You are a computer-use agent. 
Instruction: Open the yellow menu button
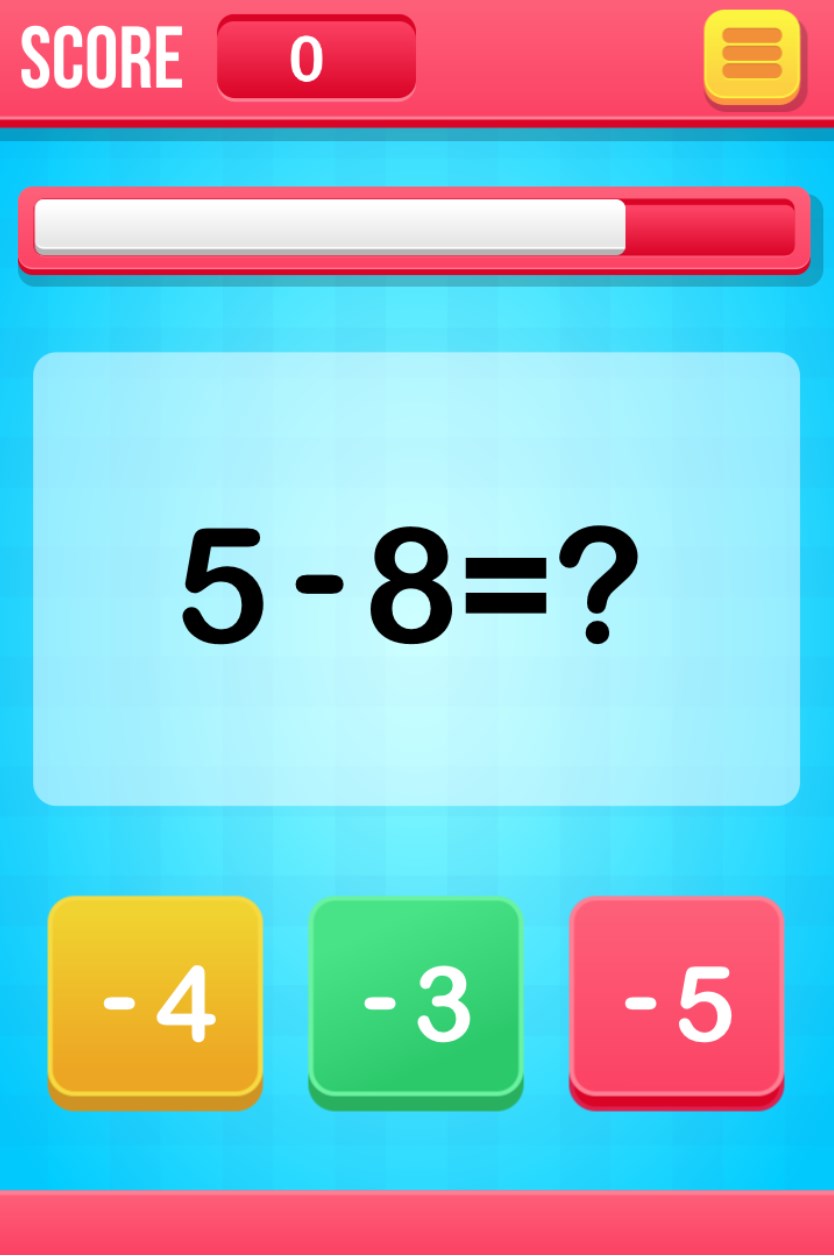tap(752, 55)
